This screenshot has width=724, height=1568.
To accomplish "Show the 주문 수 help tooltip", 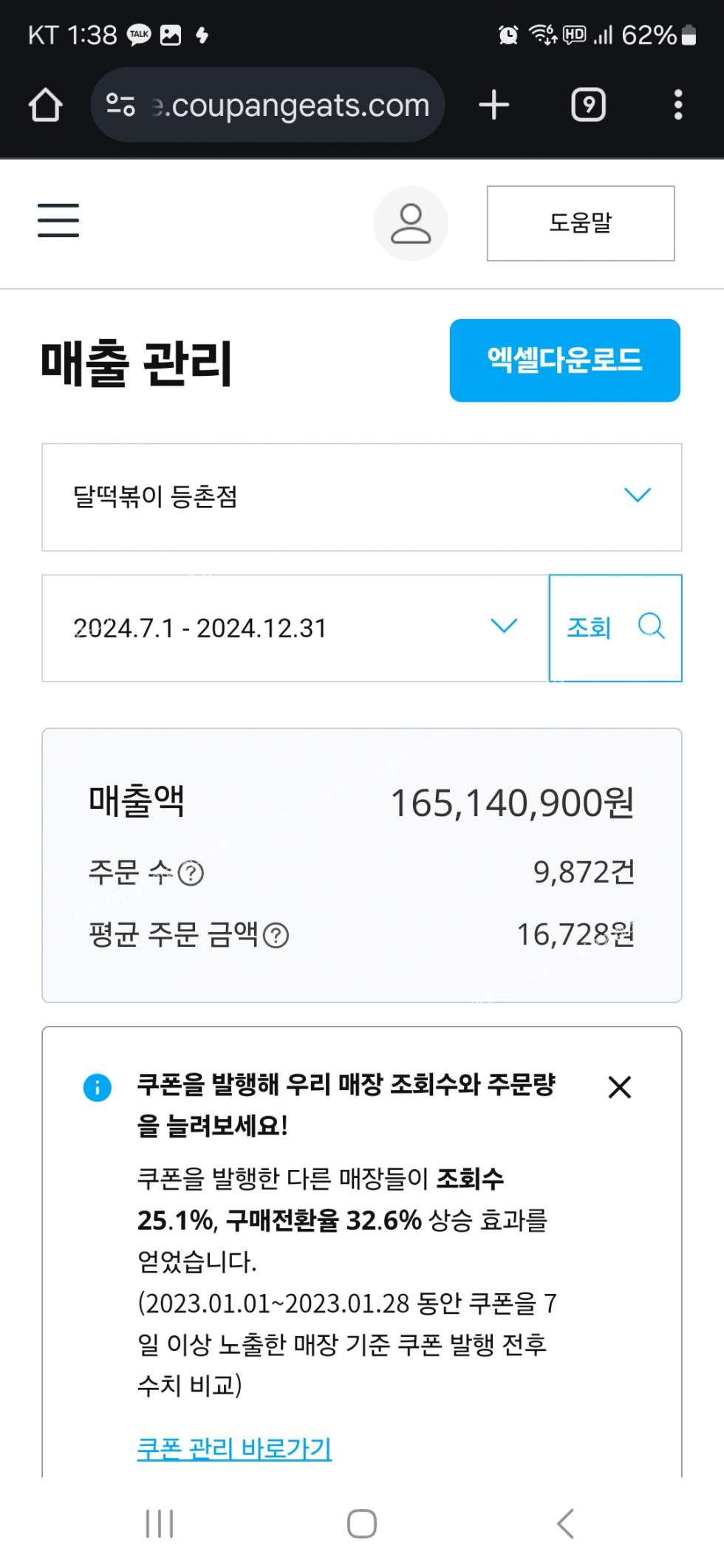I will point(191,873).
